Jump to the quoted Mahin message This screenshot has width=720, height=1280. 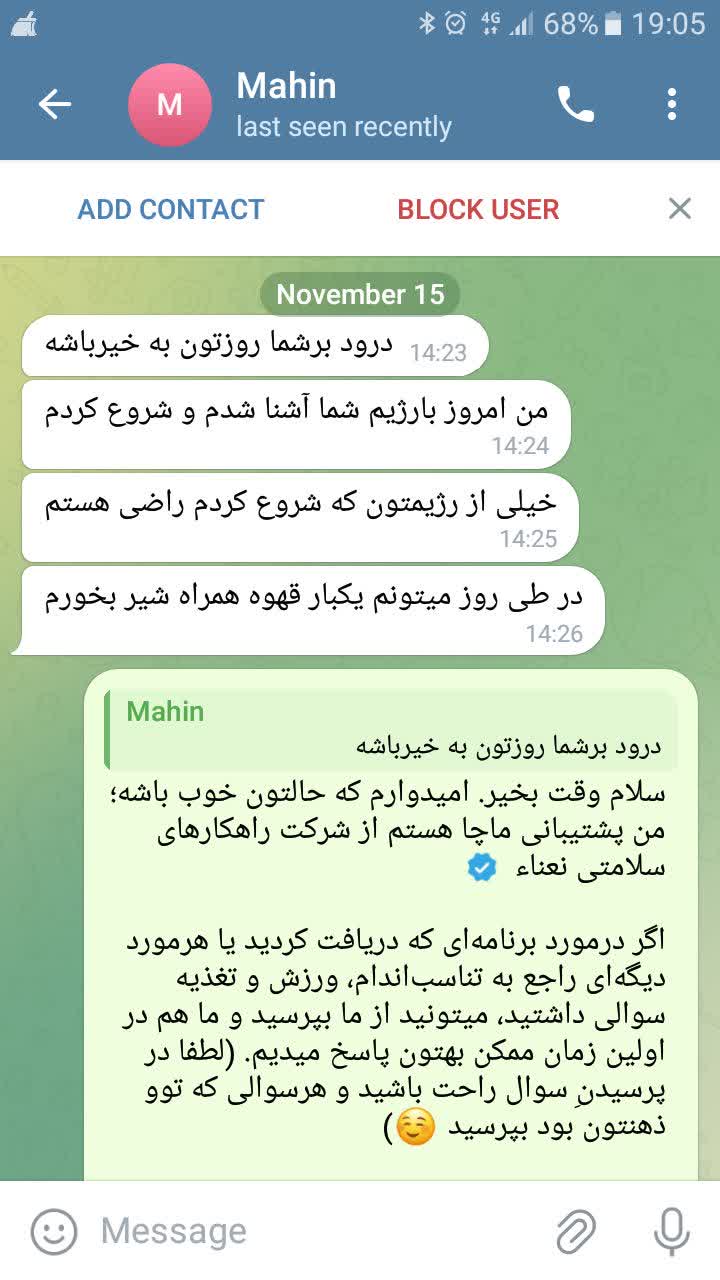[x=391, y=729]
